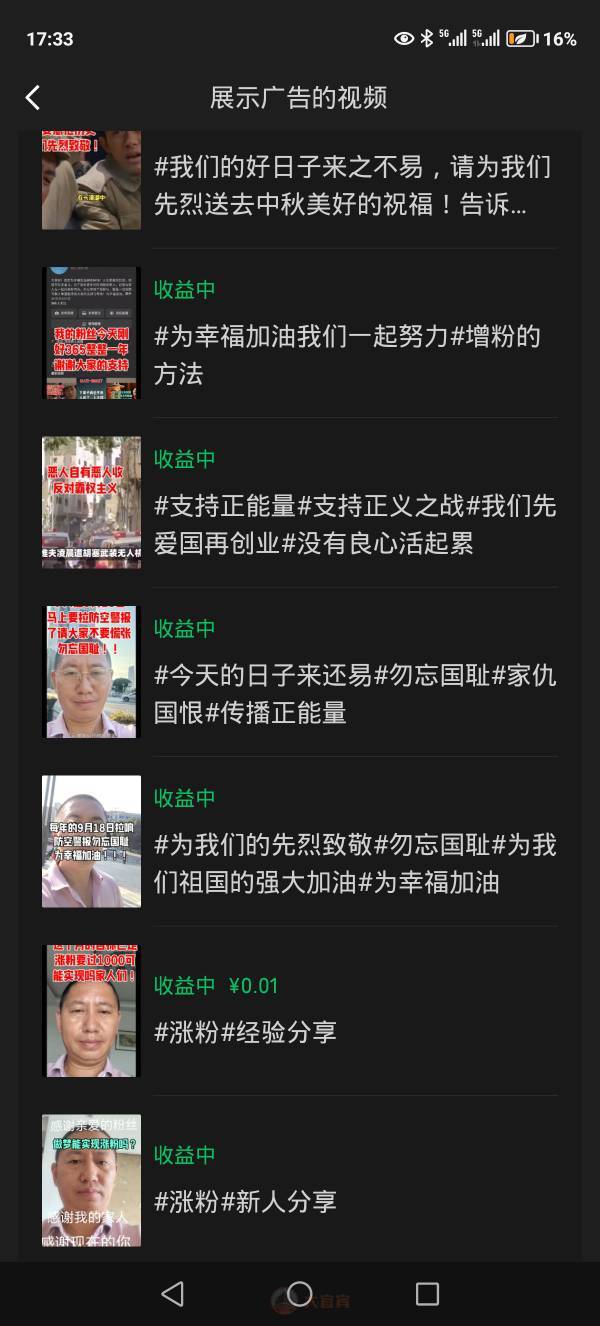
Task: Open the video tagged #家仇国恨#传播正能量
Action: pyautogui.click(x=300, y=672)
